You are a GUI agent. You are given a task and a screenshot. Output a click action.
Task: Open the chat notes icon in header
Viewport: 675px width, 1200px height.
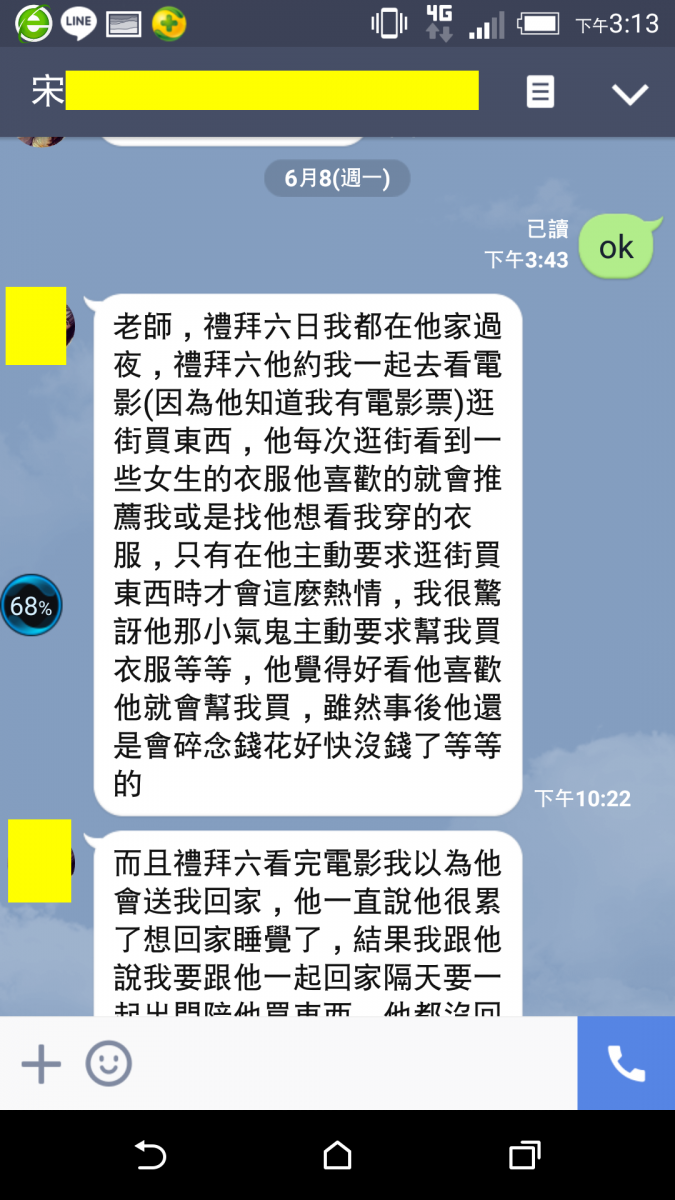point(540,93)
